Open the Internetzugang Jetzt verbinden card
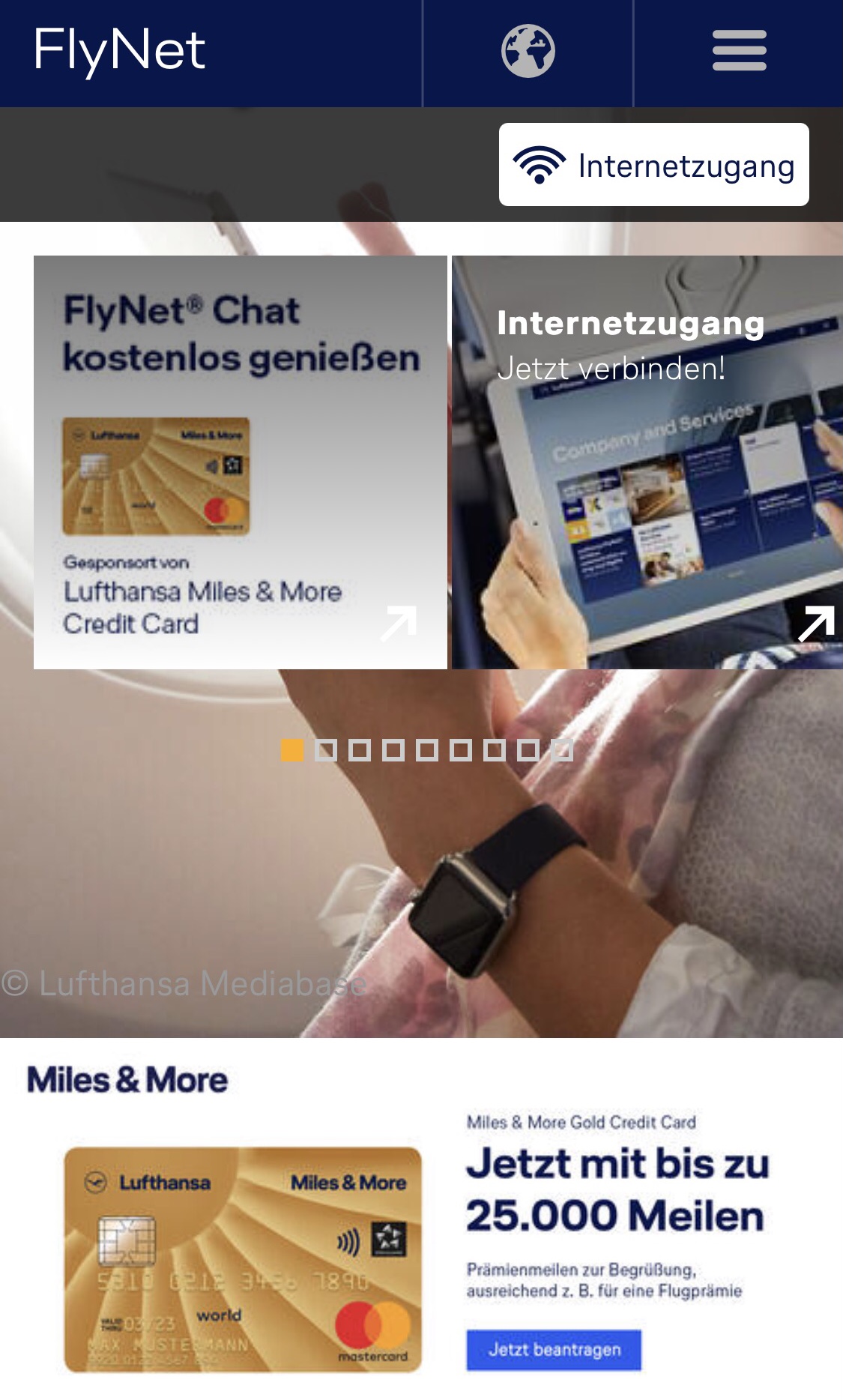The width and height of the screenshot is (843, 1400). coord(647,462)
